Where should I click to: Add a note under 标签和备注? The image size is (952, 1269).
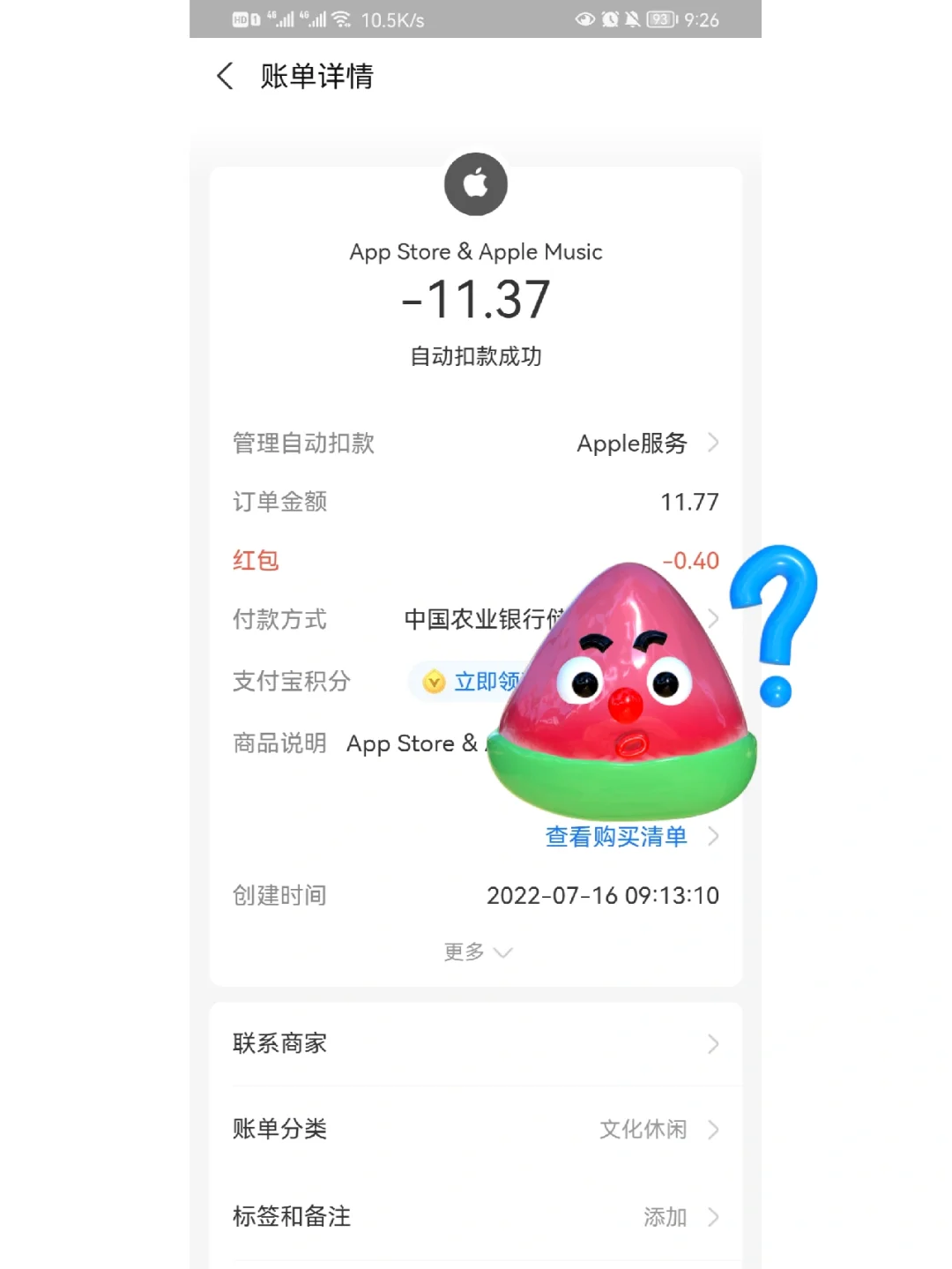pos(666,1217)
